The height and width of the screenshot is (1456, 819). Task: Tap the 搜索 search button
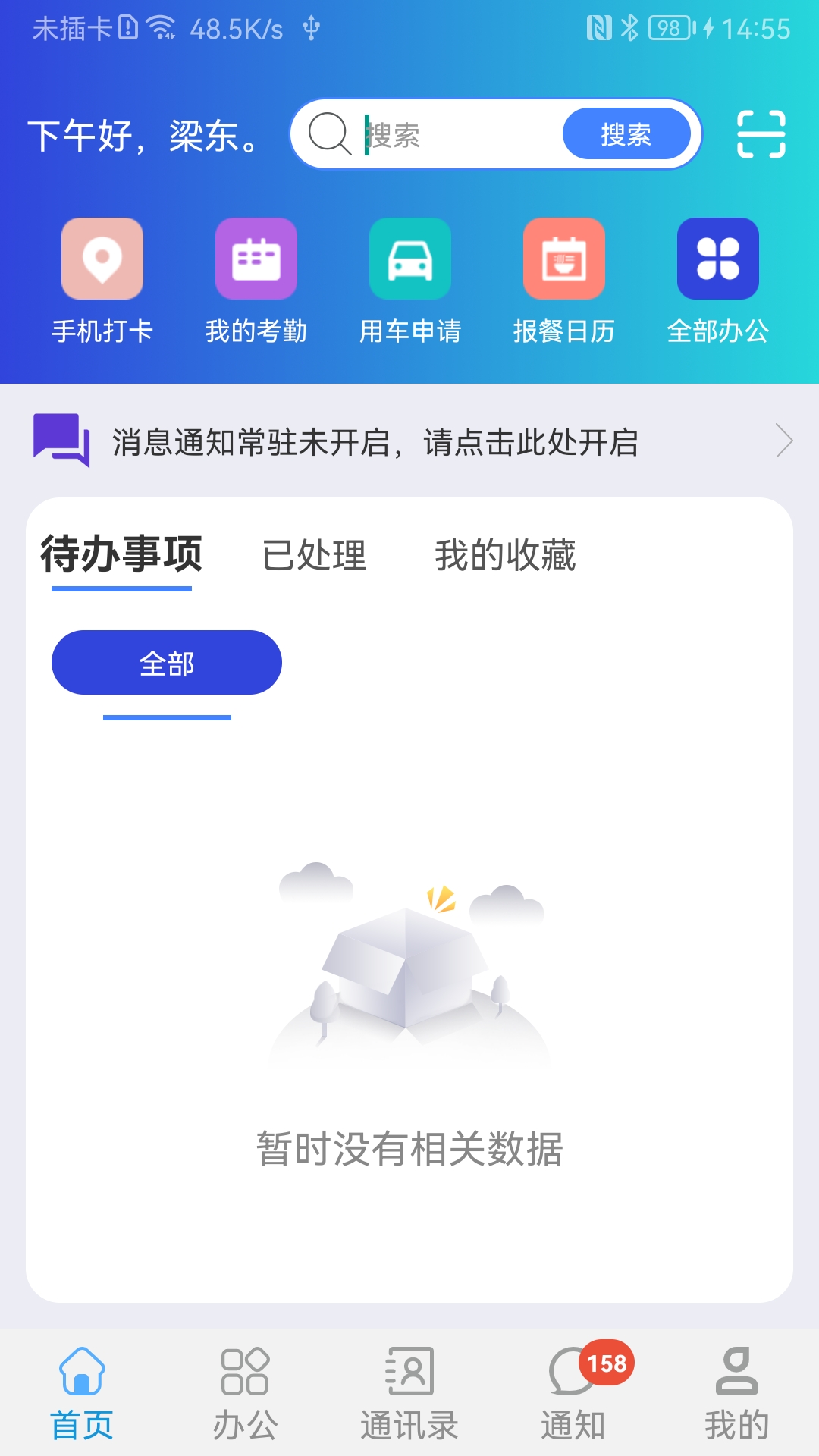click(x=626, y=133)
